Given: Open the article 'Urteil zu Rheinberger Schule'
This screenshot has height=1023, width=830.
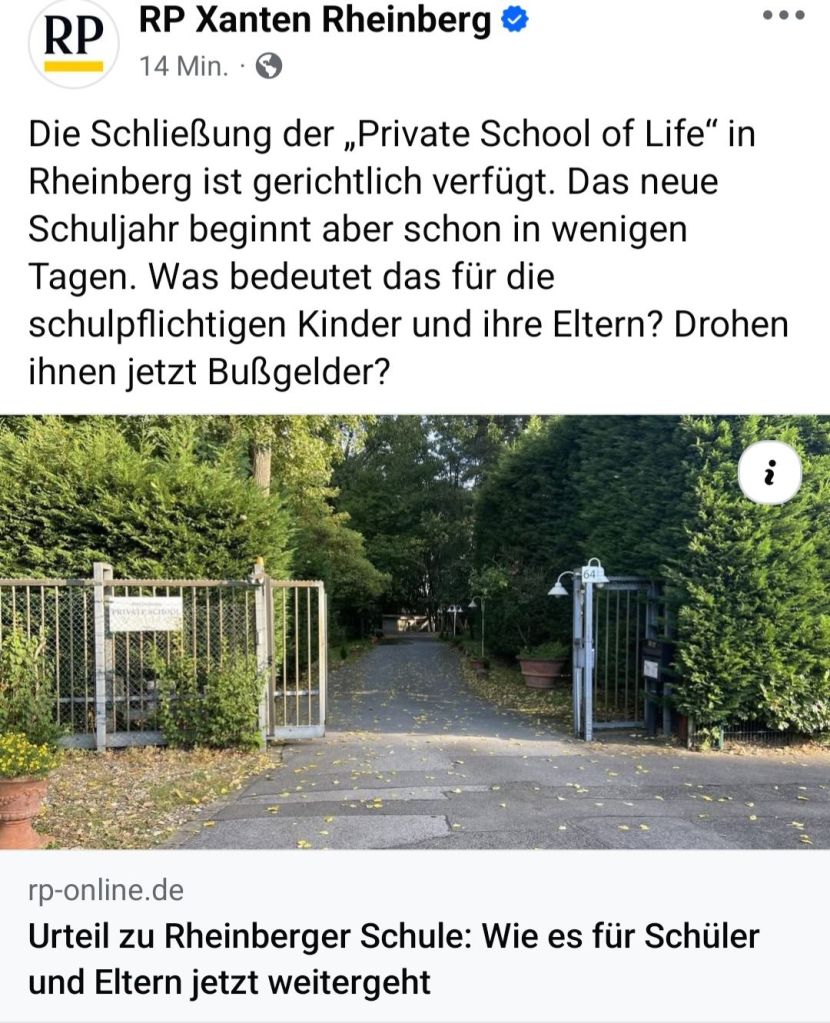Looking at the screenshot, I should tap(394, 958).
